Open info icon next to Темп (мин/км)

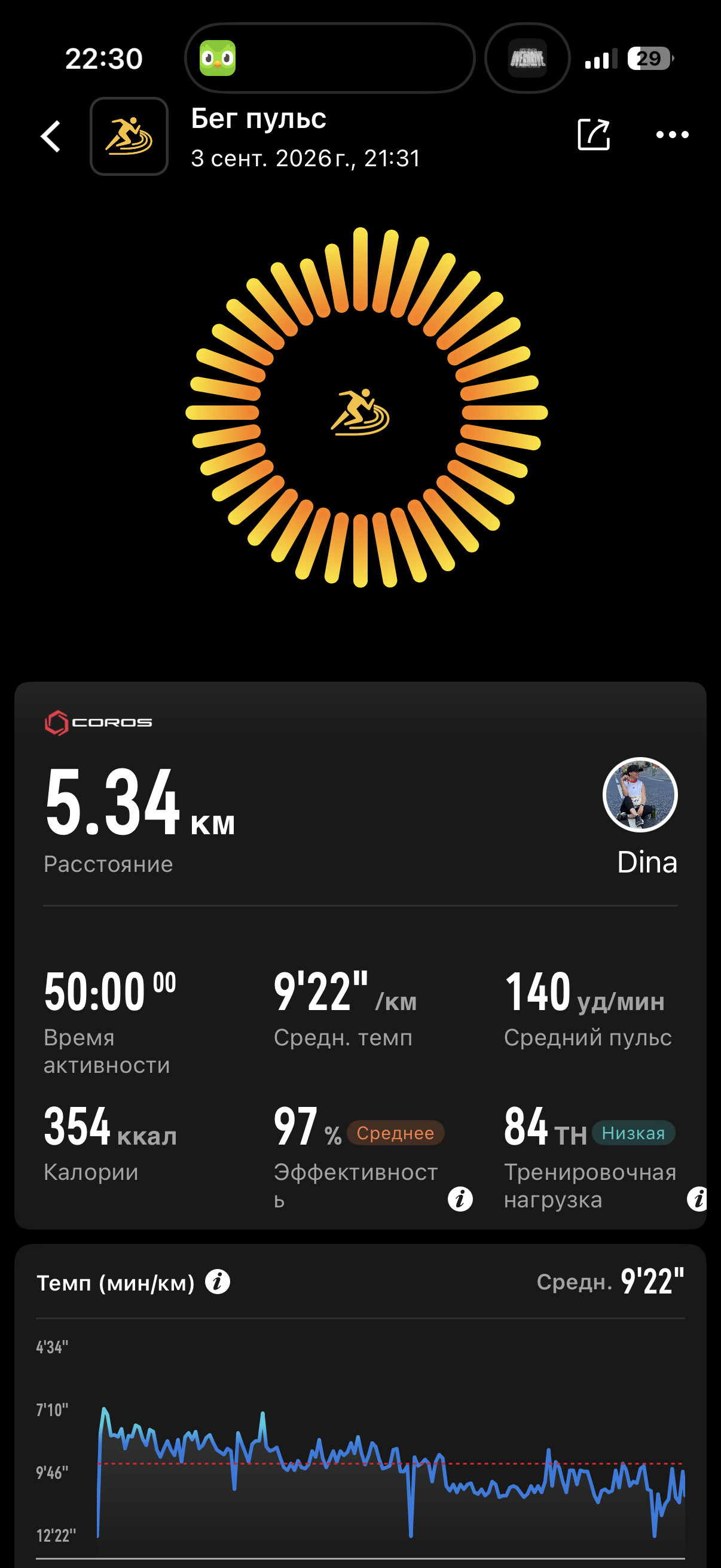[217, 1282]
